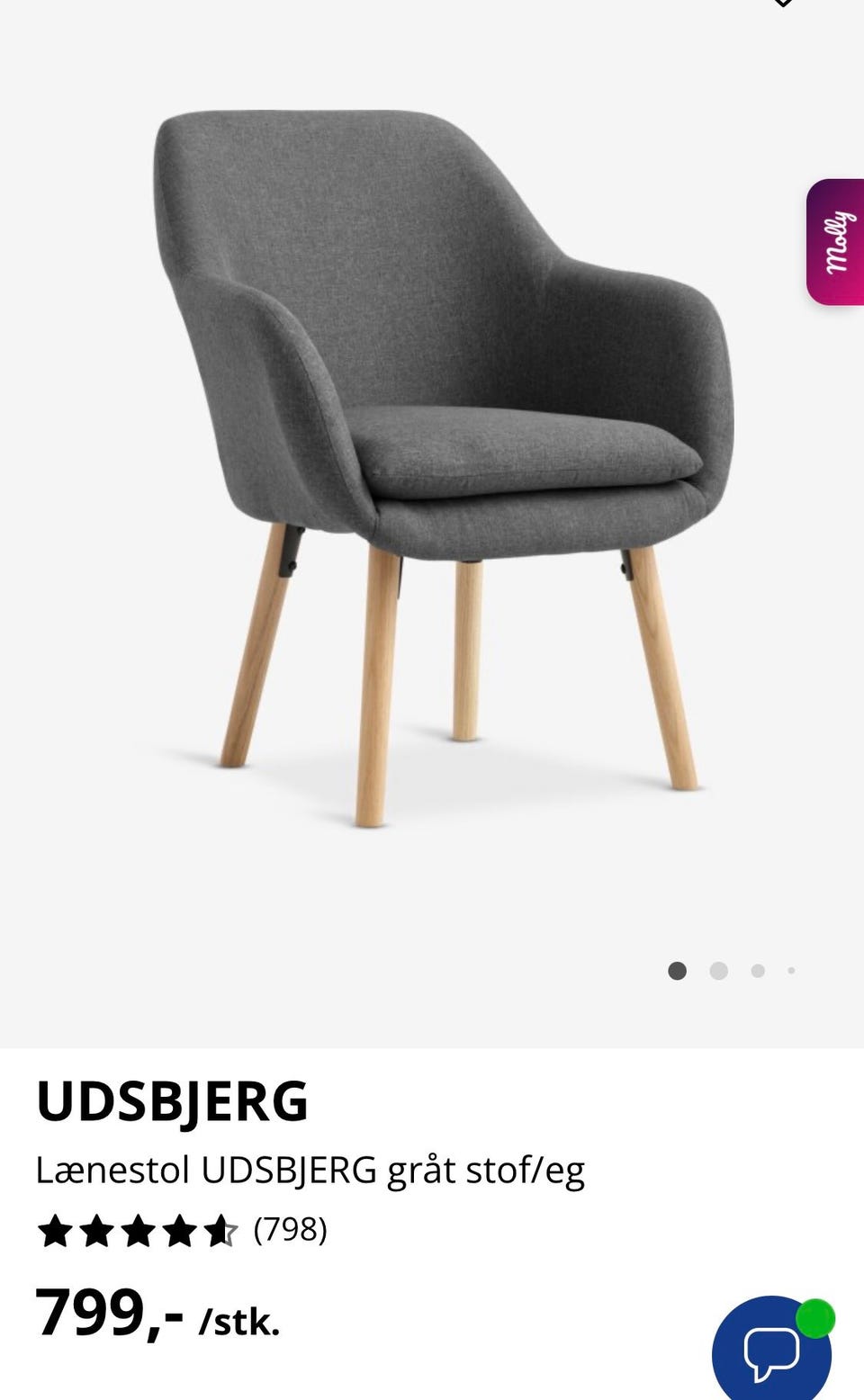864x1400 pixels.
Task: Open the Molly side tab
Action: pyautogui.click(x=835, y=242)
